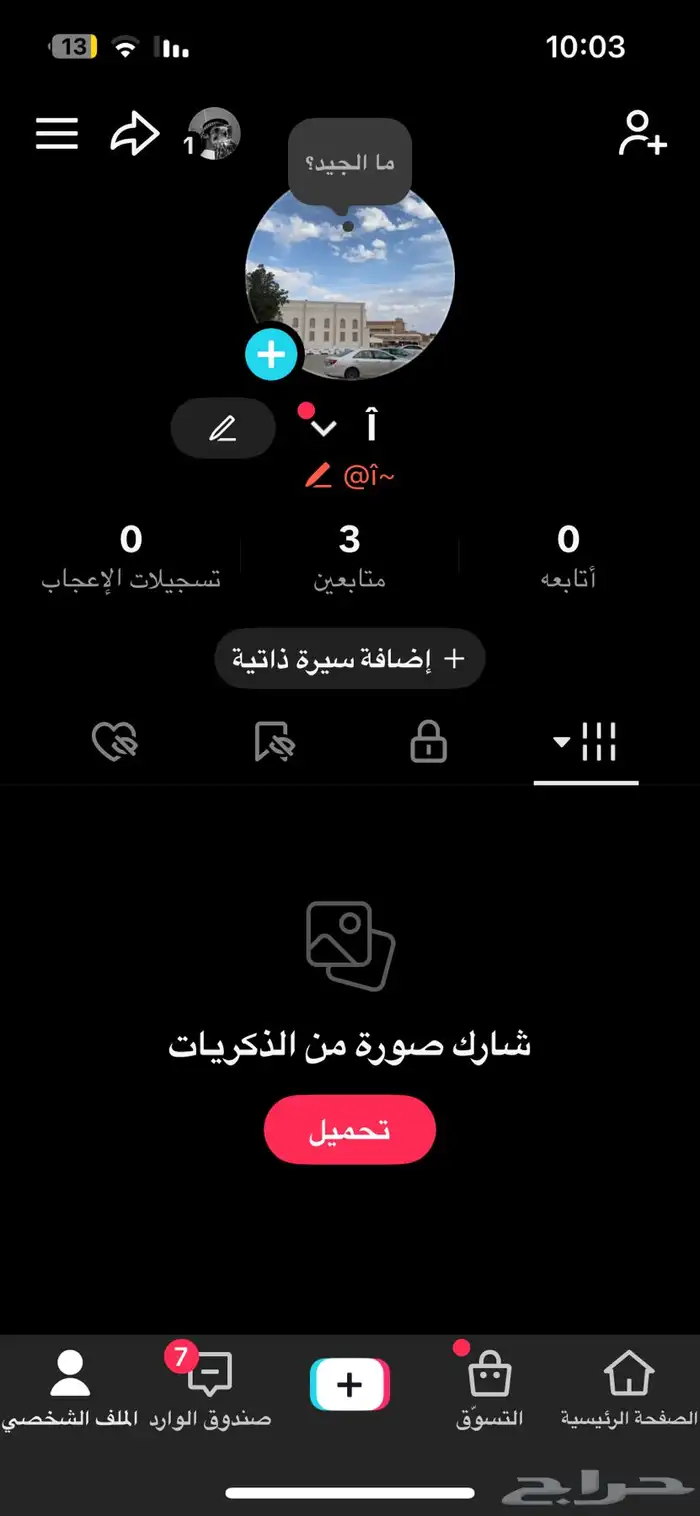Edit the username next to red pencil

click(x=350, y=477)
